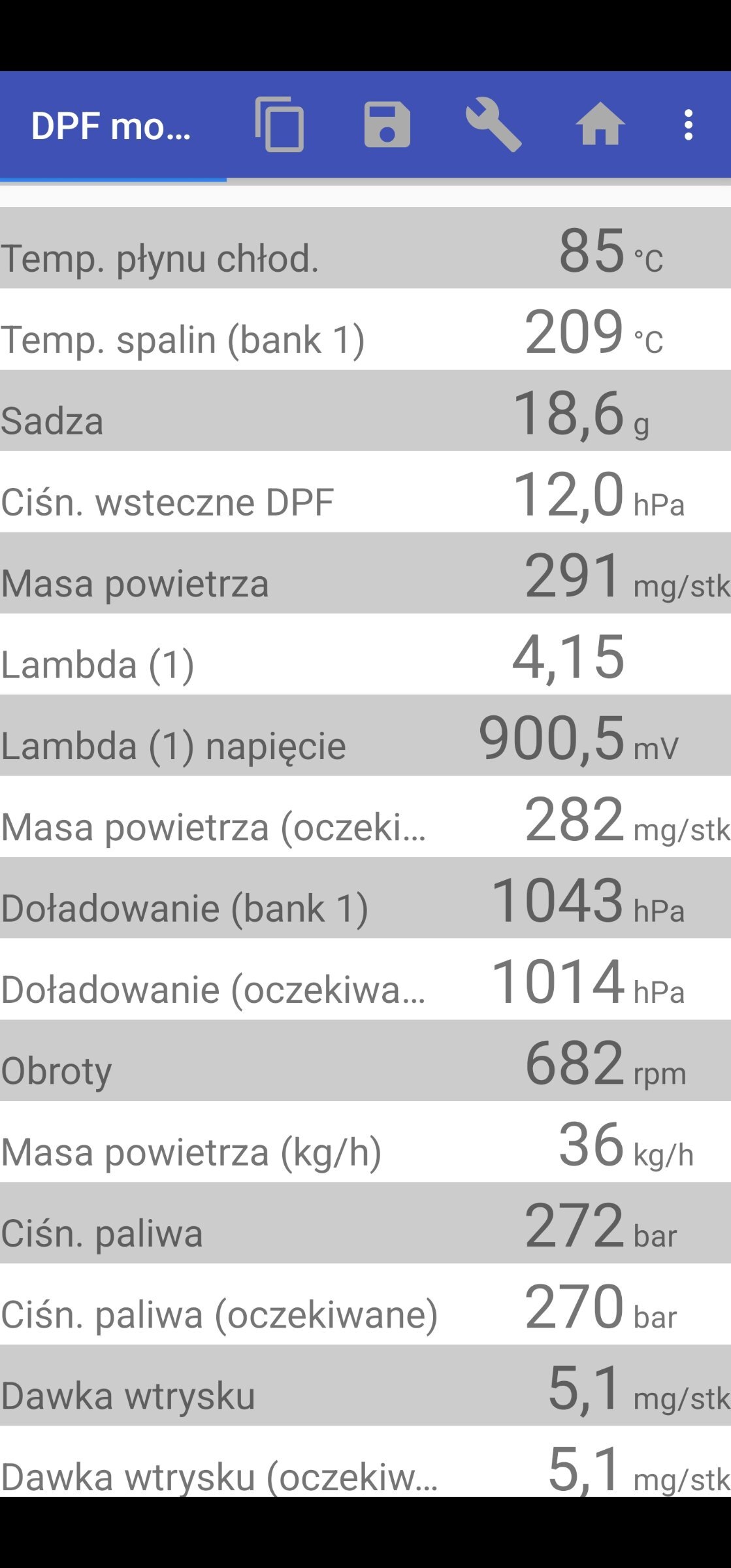Tap the copy icon in the toolbar
This screenshot has height=1568, width=731.
tap(280, 124)
